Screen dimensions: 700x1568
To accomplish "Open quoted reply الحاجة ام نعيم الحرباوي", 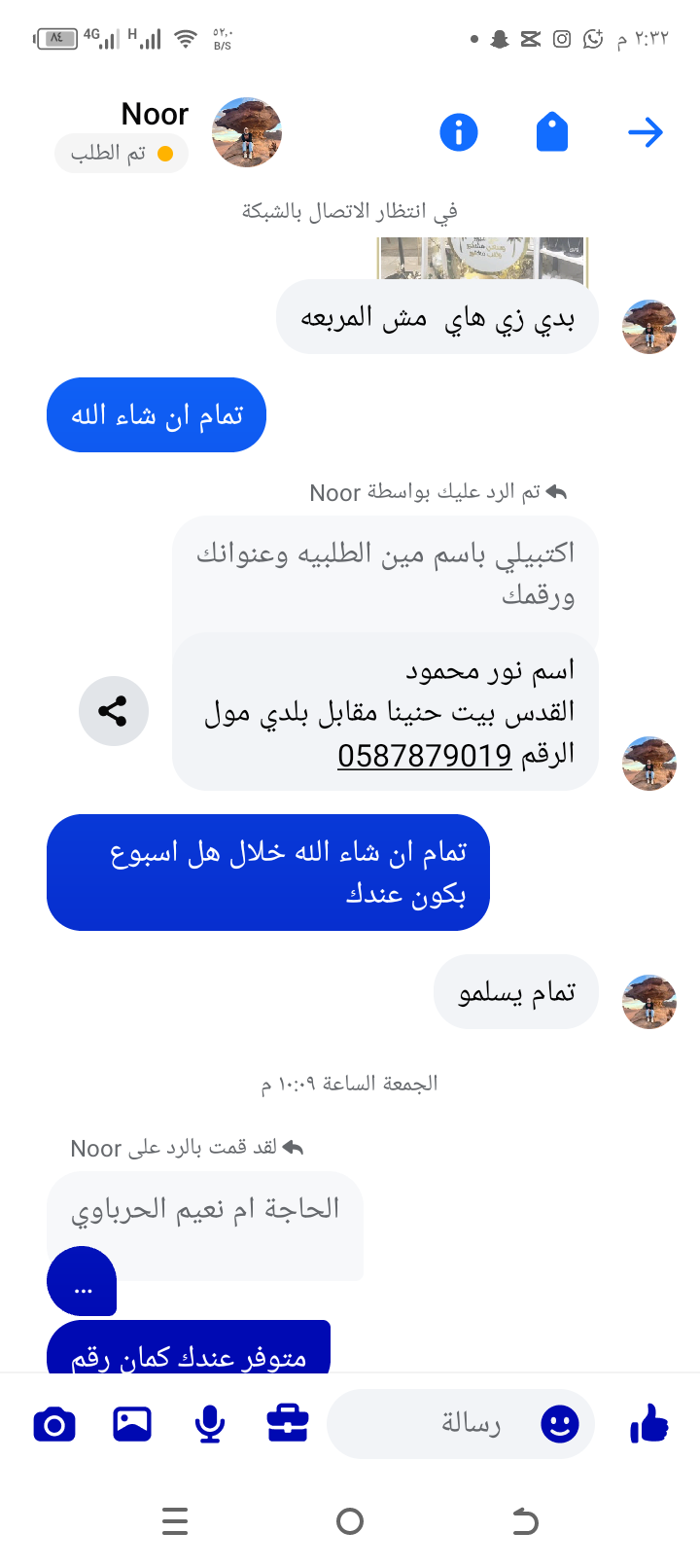I will [x=205, y=1210].
